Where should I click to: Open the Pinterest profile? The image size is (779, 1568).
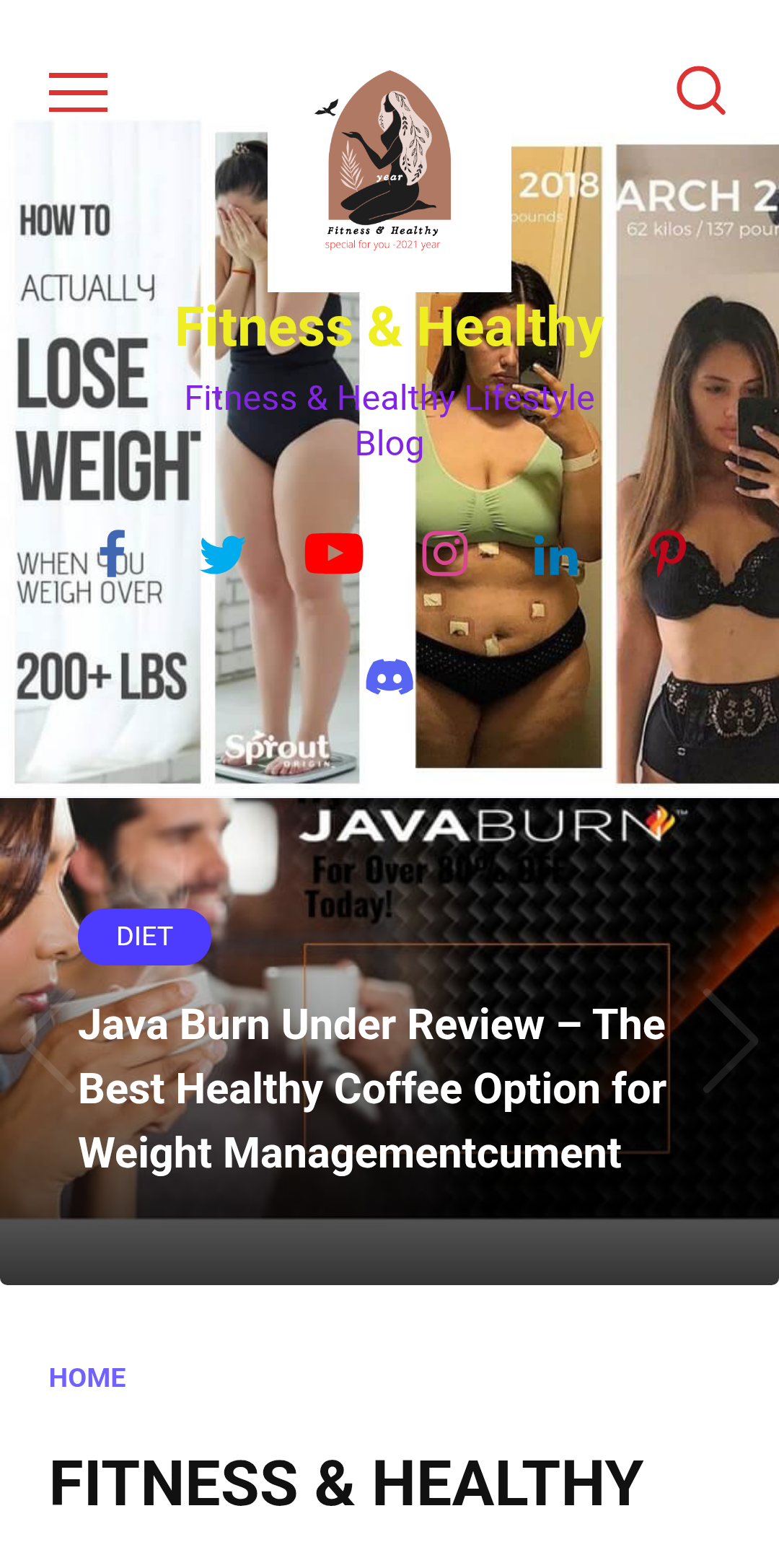(x=667, y=553)
